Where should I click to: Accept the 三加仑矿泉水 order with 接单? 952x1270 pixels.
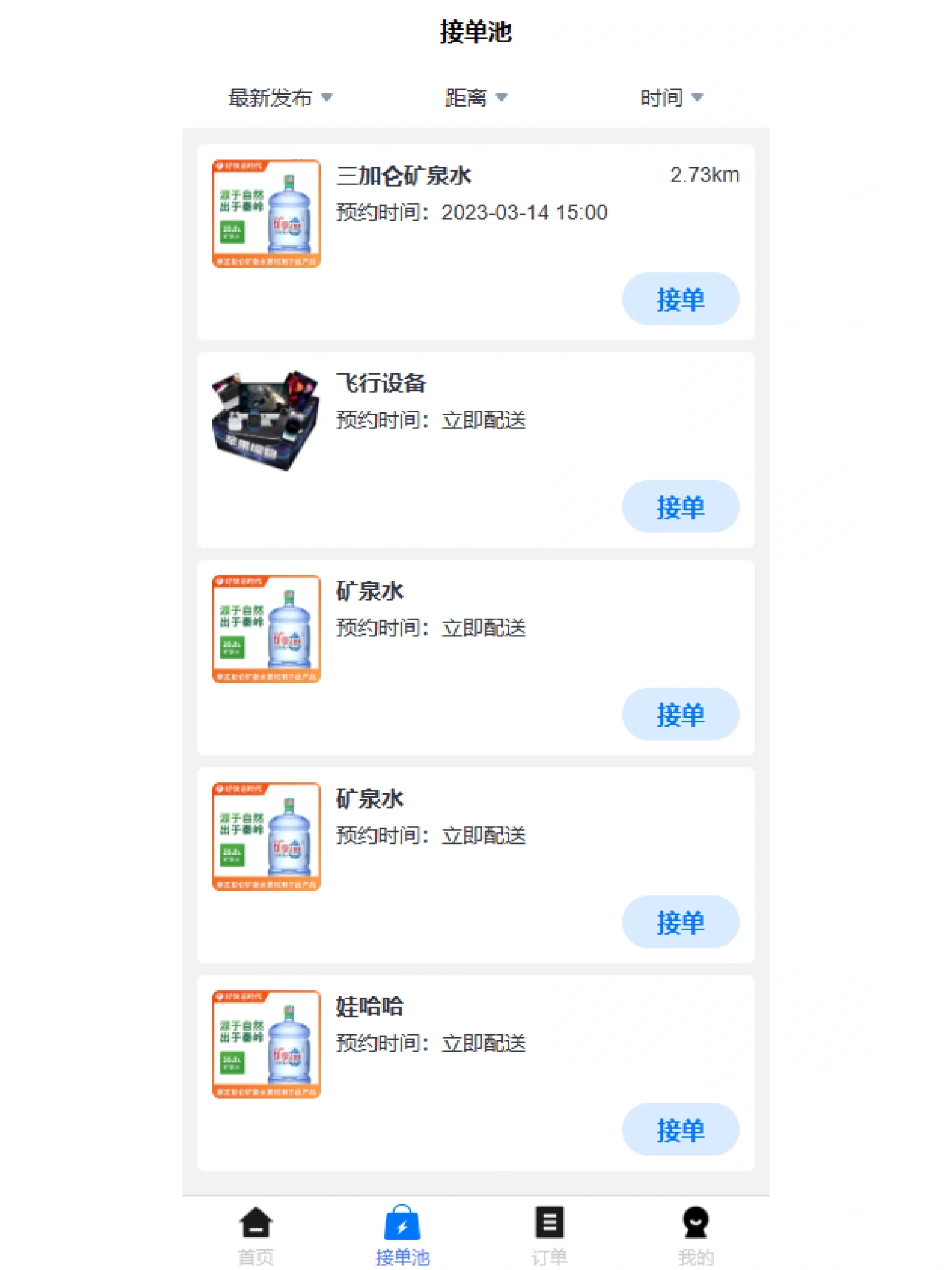click(x=680, y=299)
